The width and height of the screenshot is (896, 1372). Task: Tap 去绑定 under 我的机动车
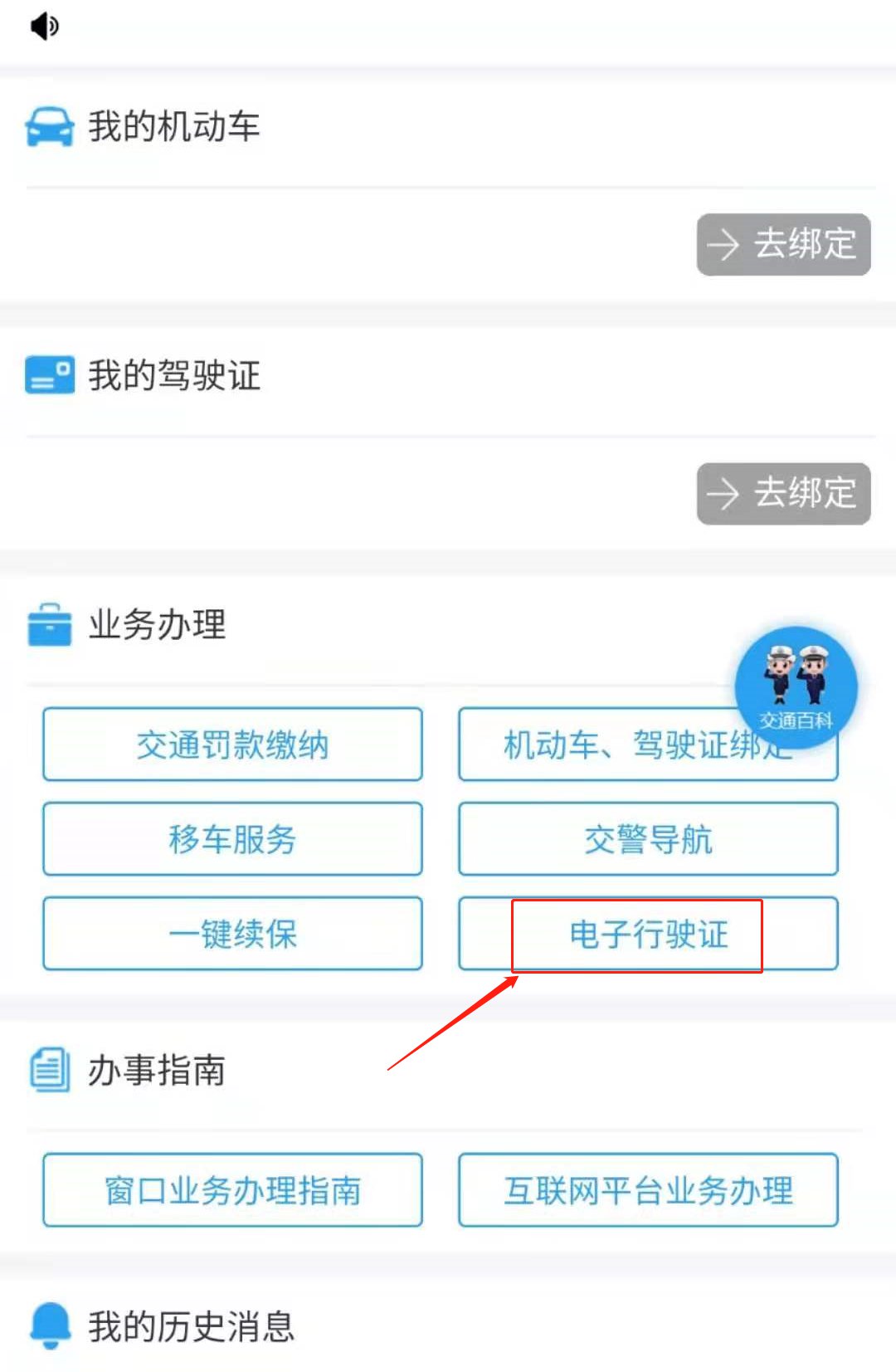pyautogui.click(x=783, y=245)
